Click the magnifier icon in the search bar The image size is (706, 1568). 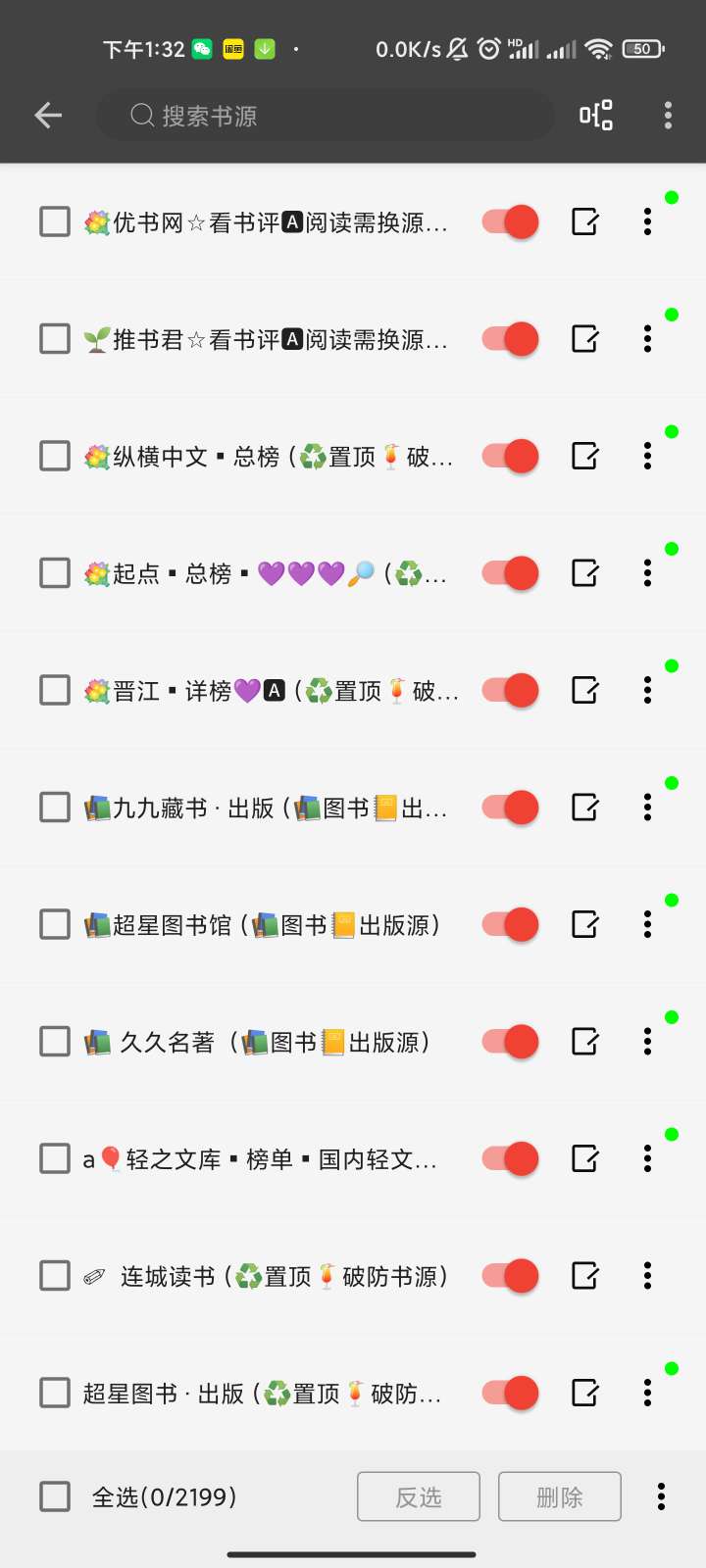click(141, 115)
